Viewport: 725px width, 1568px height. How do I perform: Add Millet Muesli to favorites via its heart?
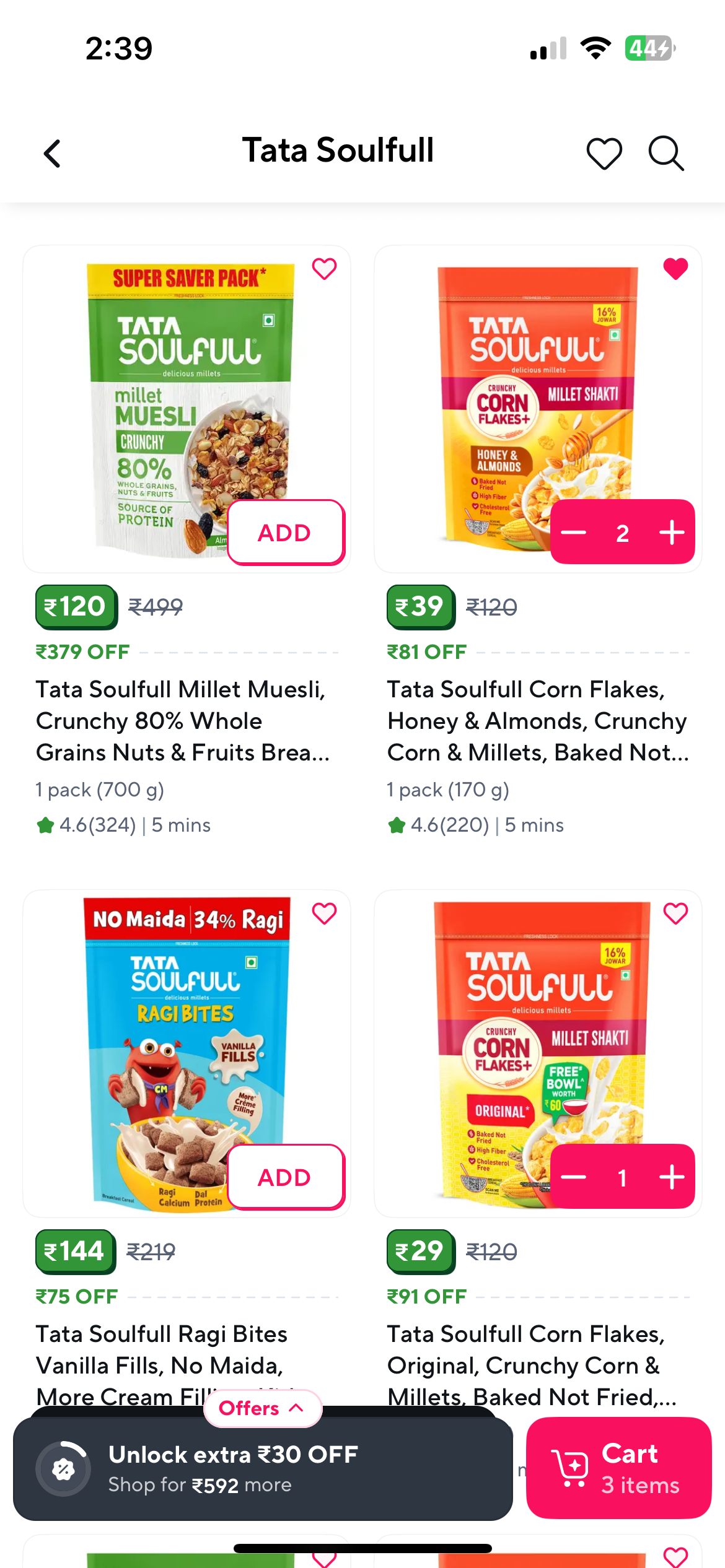click(x=325, y=269)
